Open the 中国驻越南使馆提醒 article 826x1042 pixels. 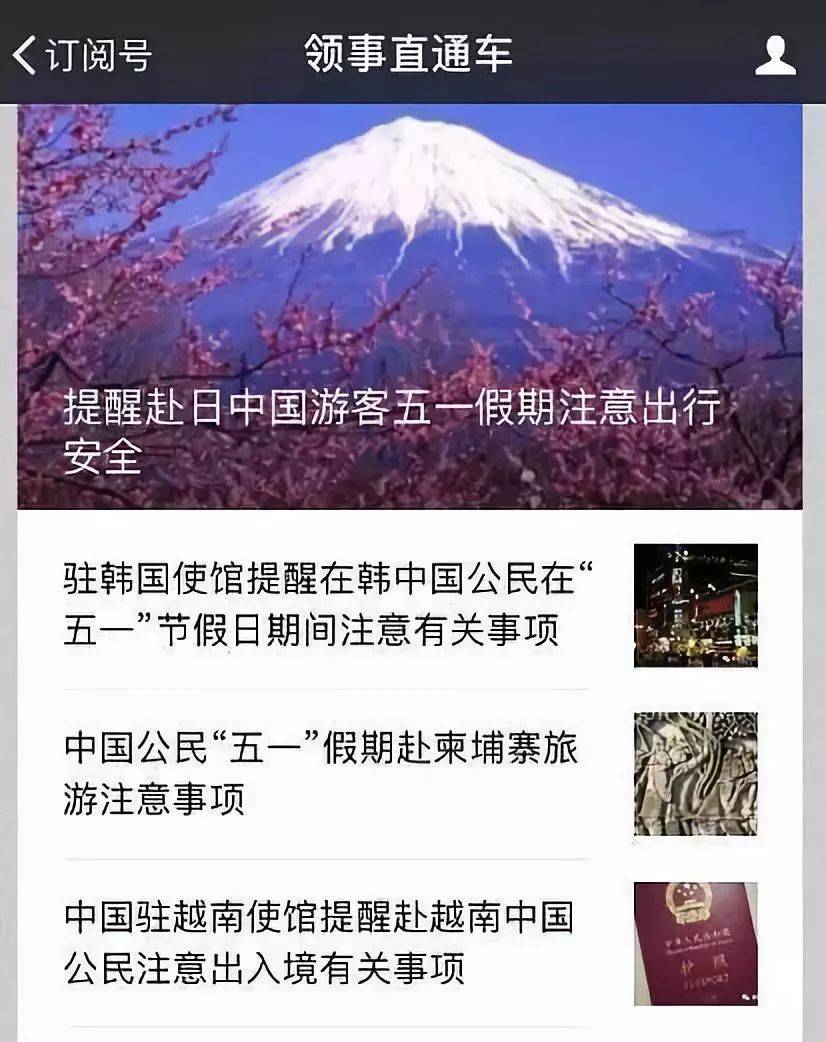pos(318,942)
